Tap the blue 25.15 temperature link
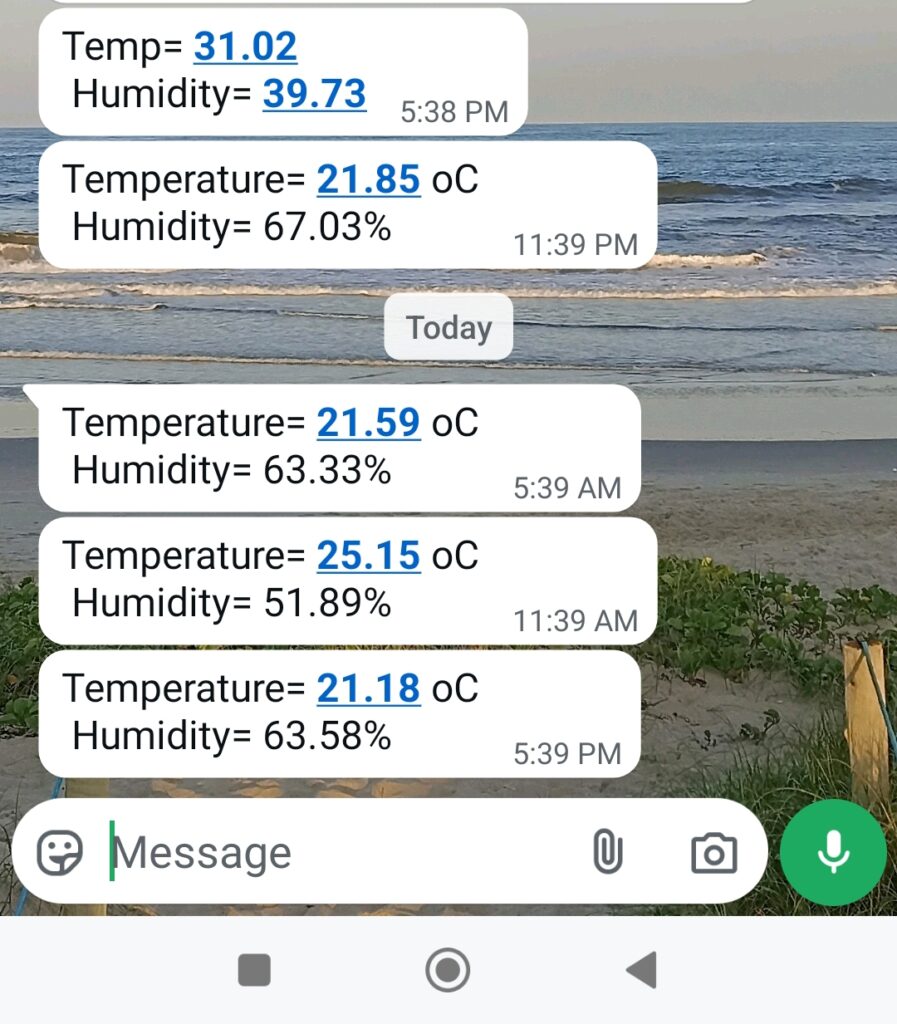897x1024 pixels. click(x=369, y=556)
